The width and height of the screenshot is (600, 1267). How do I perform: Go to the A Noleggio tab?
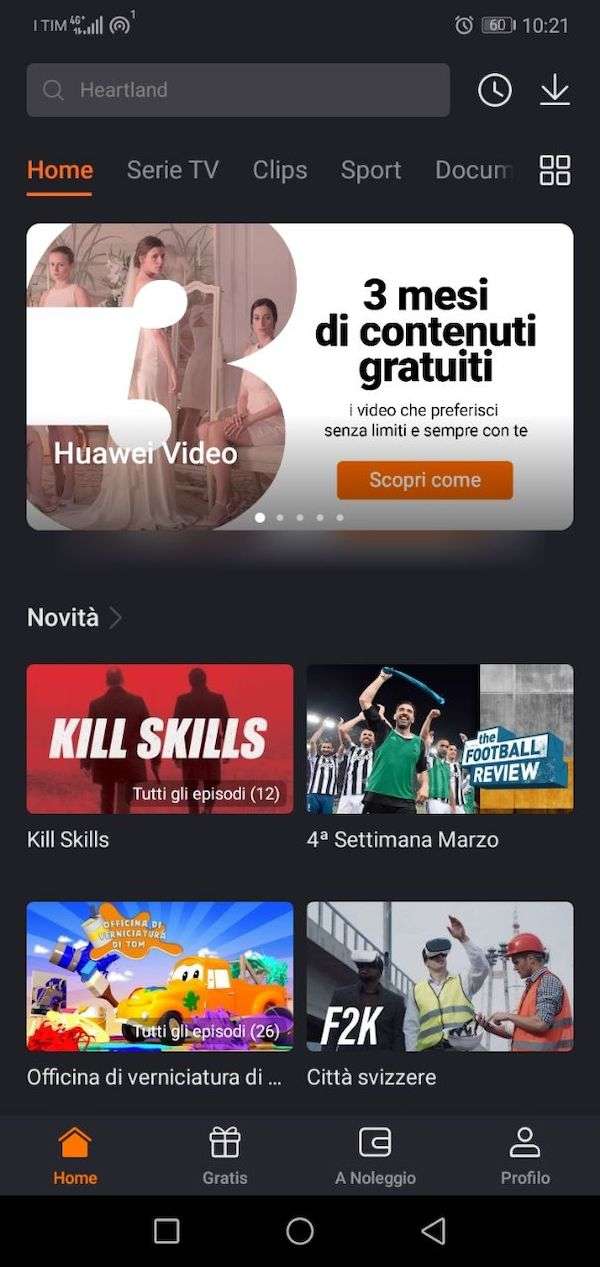pos(375,1156)
